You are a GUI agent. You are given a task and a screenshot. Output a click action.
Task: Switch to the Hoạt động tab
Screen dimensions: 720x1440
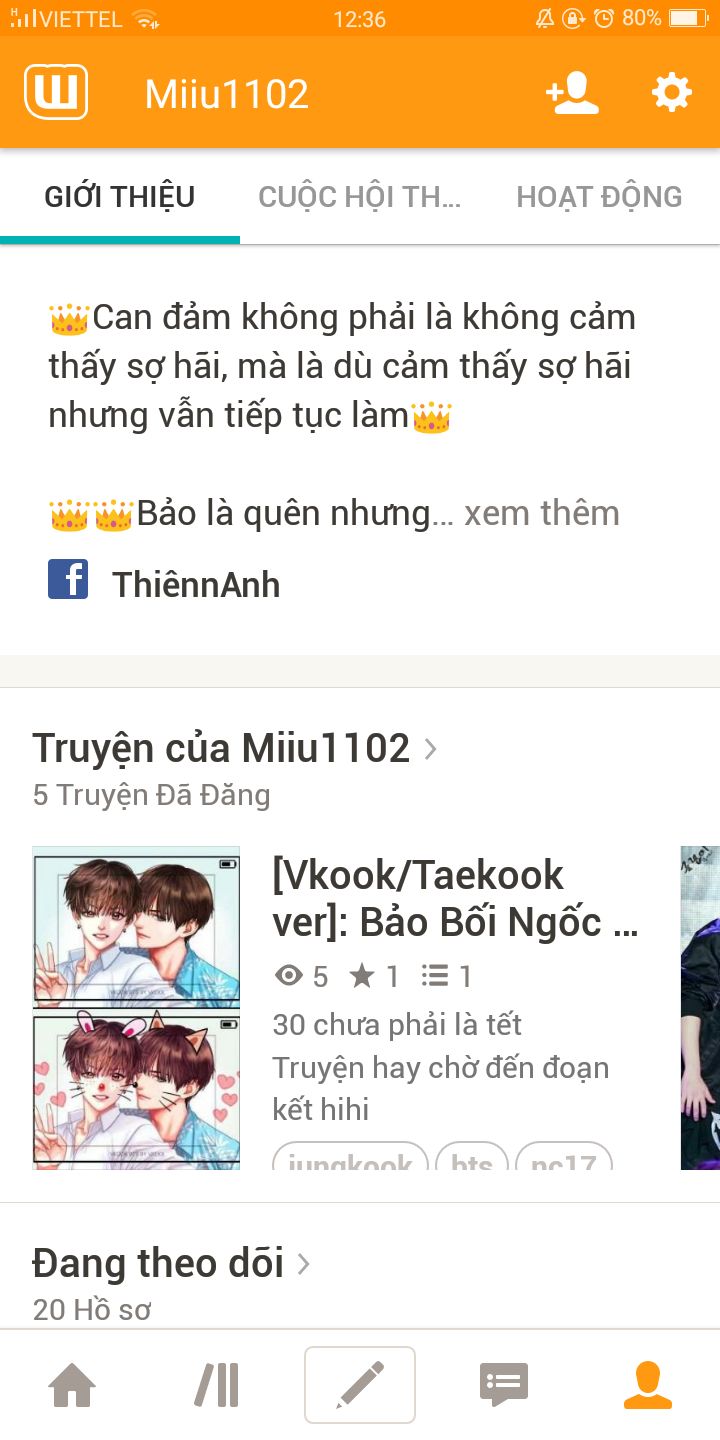[x=599, y=197]
